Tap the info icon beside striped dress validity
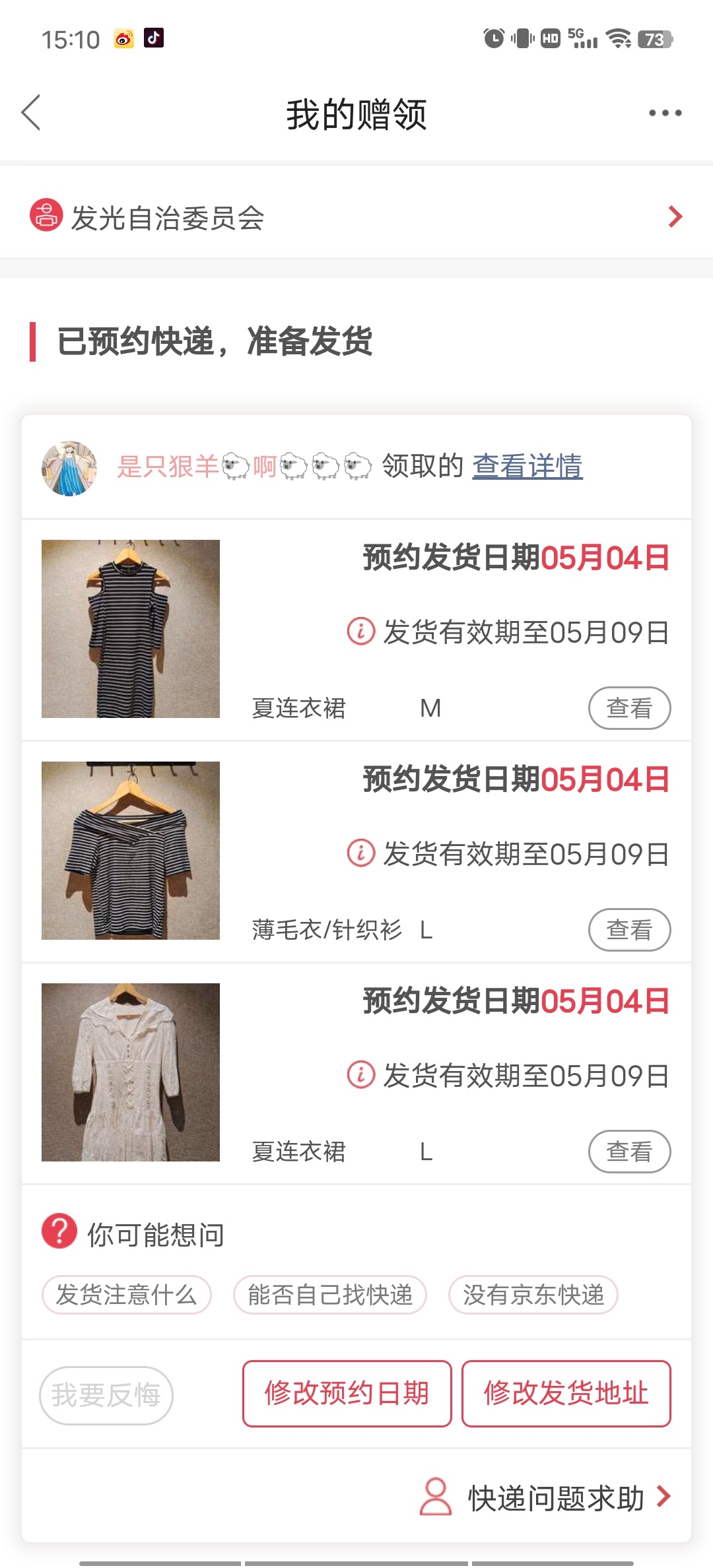The height and width of the screenshot is (1568, 713). (x=360, y=632)
